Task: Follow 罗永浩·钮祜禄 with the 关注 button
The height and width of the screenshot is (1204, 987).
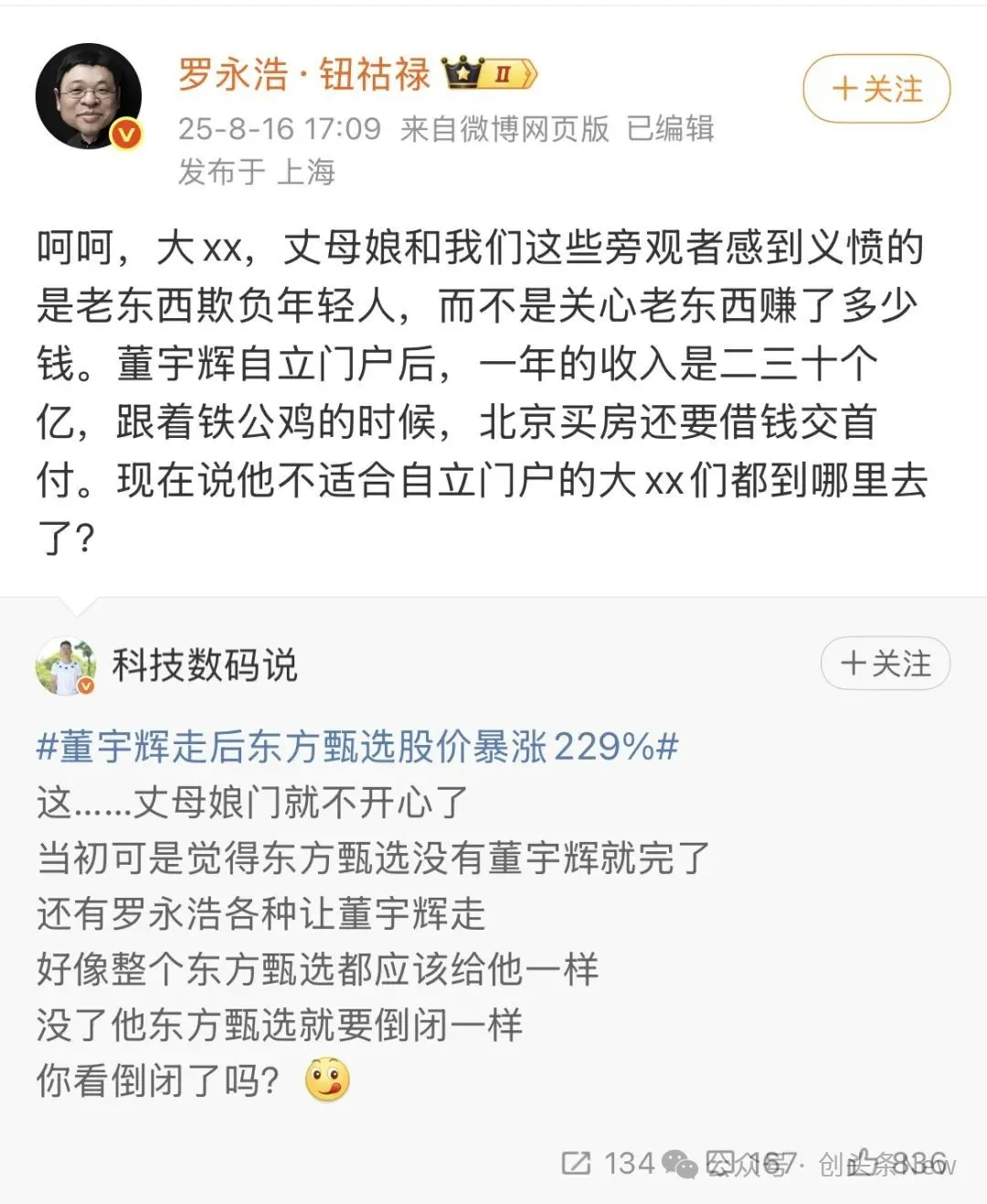Action: click(x=876, y=90)
